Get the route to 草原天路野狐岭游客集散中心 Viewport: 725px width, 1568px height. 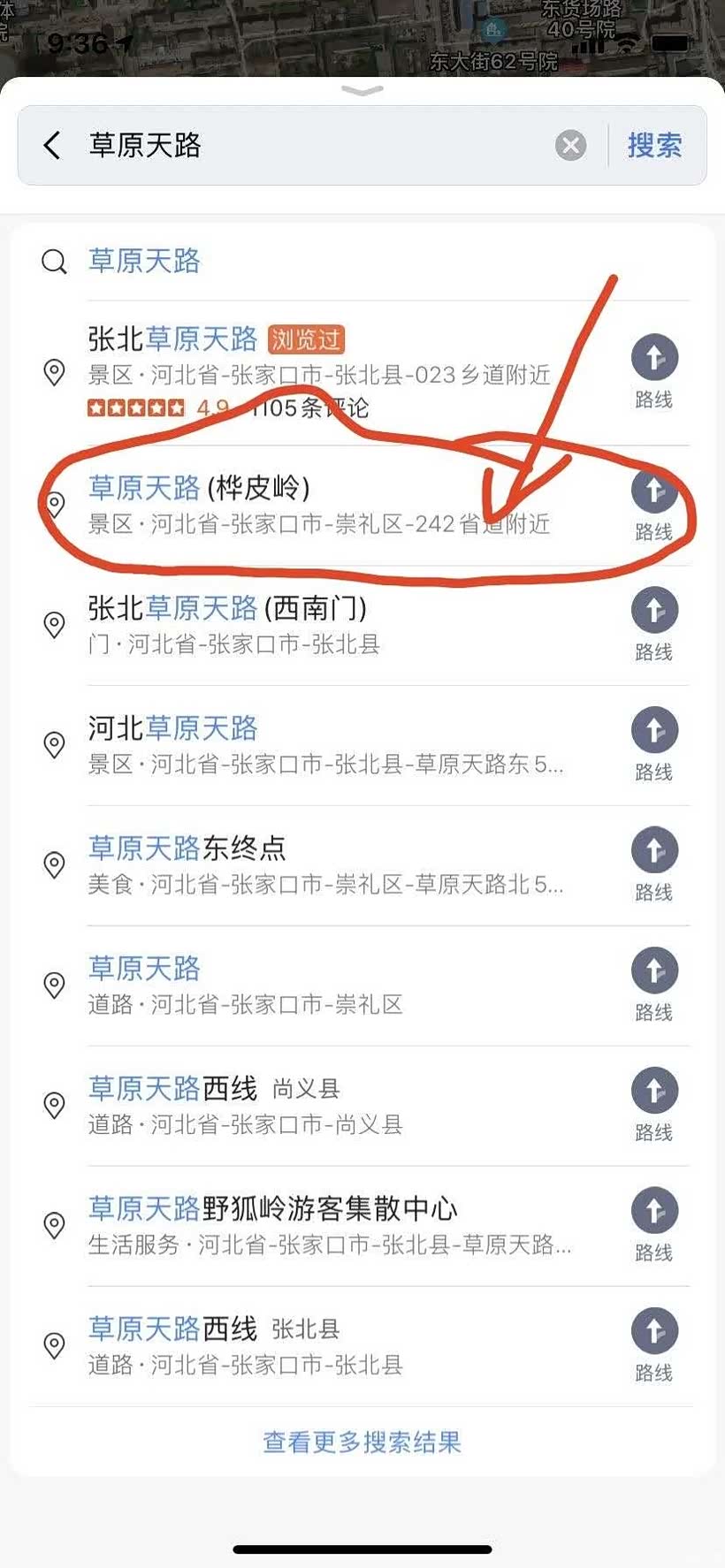pos(654,1225)
